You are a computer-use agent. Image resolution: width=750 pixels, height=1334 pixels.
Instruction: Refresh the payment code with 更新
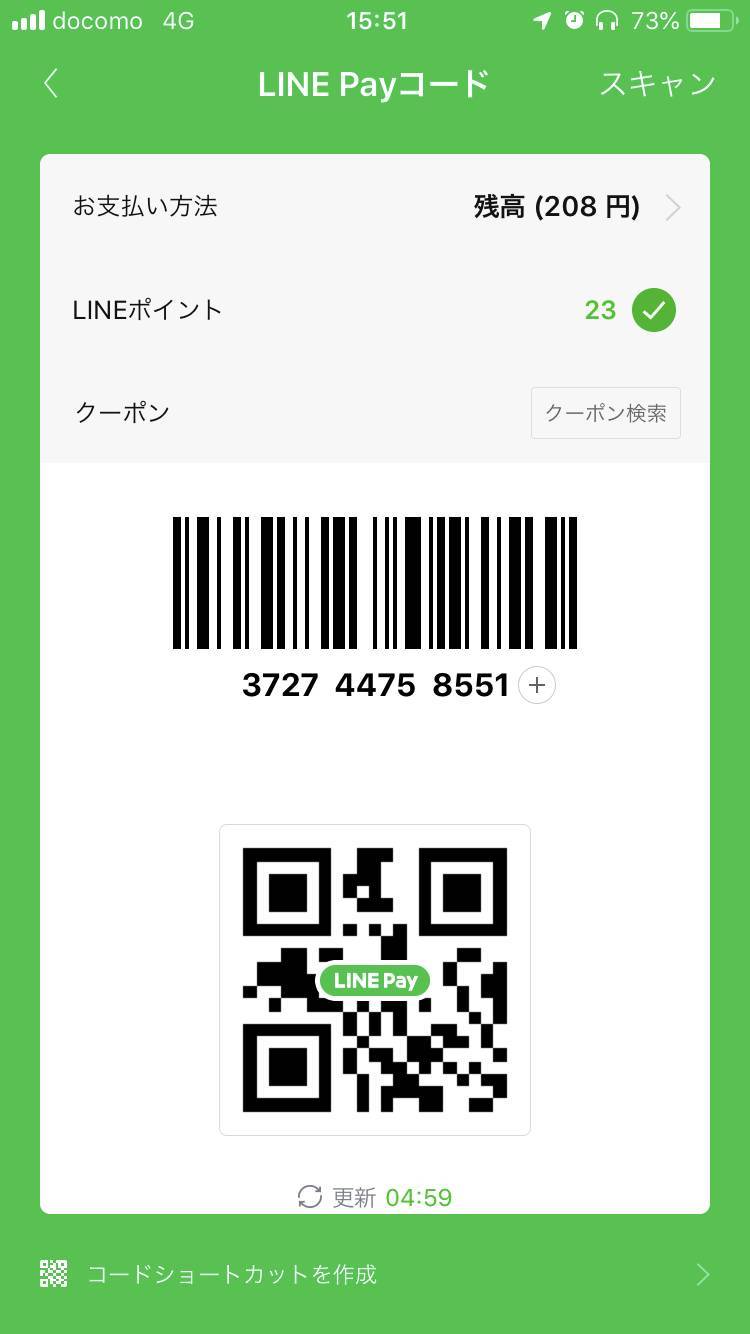tap(374, 1197)
